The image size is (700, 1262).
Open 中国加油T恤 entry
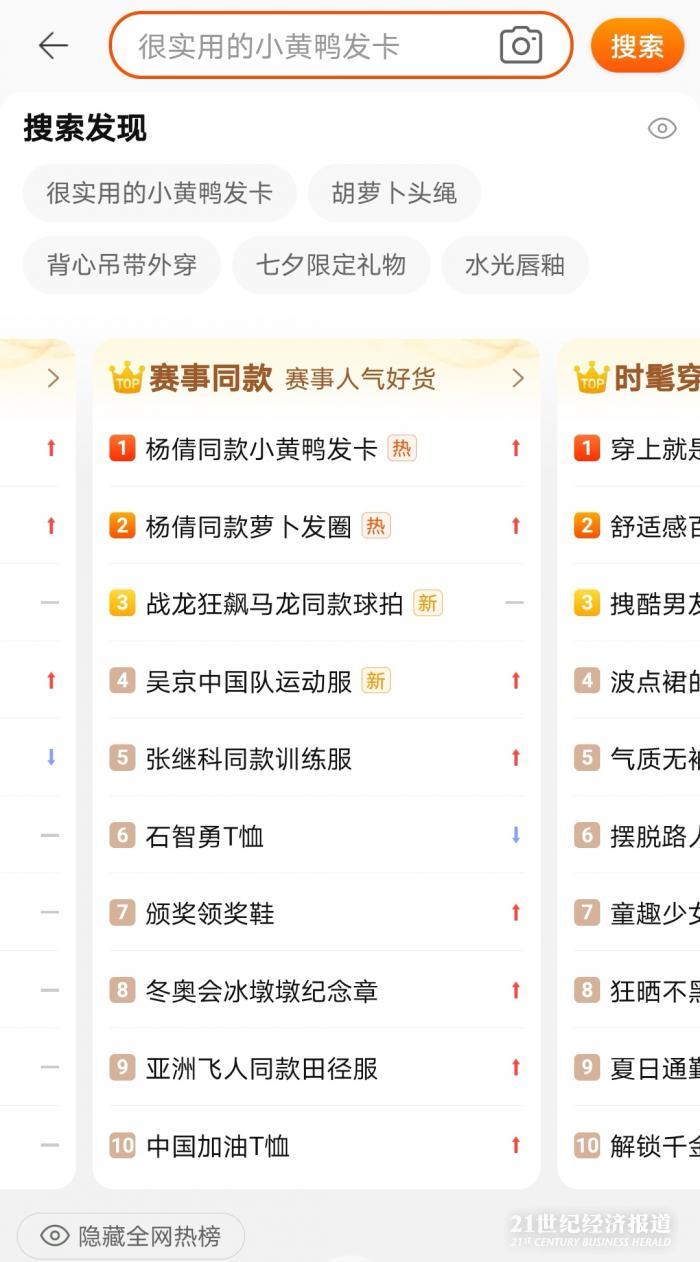coord(218,1146)
